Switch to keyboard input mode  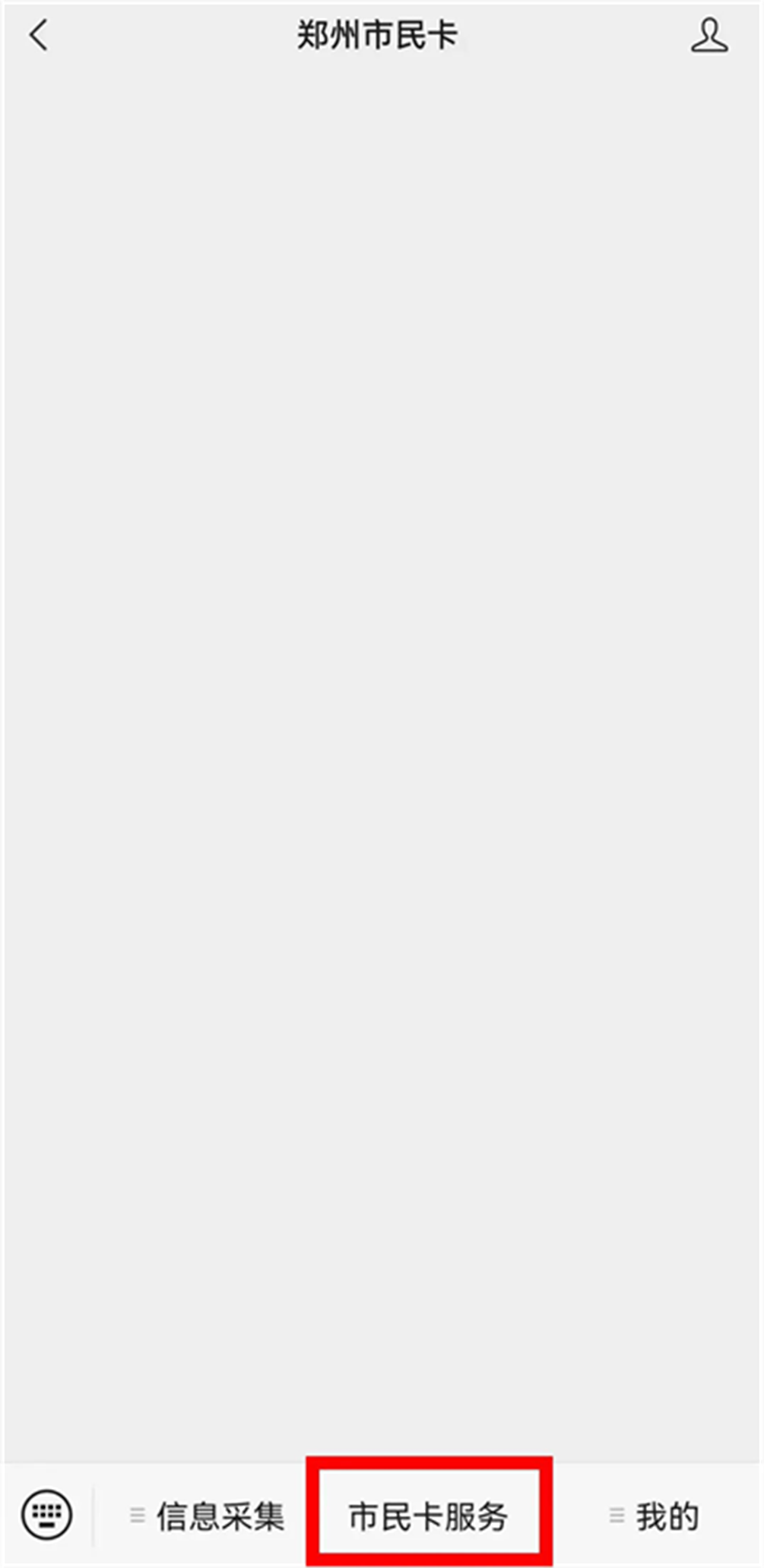(x=47, y=1515)
